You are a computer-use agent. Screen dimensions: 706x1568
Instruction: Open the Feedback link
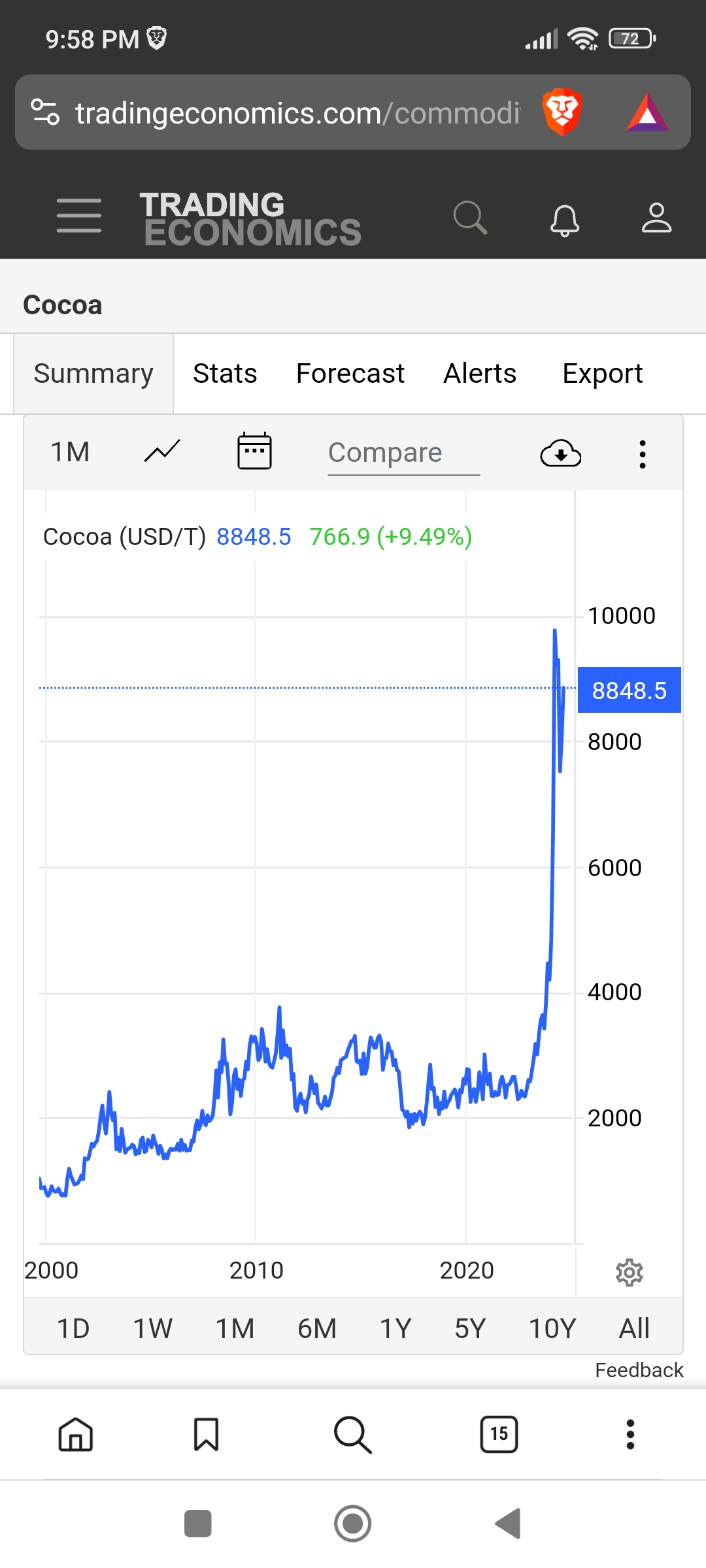coord(639,1370)
